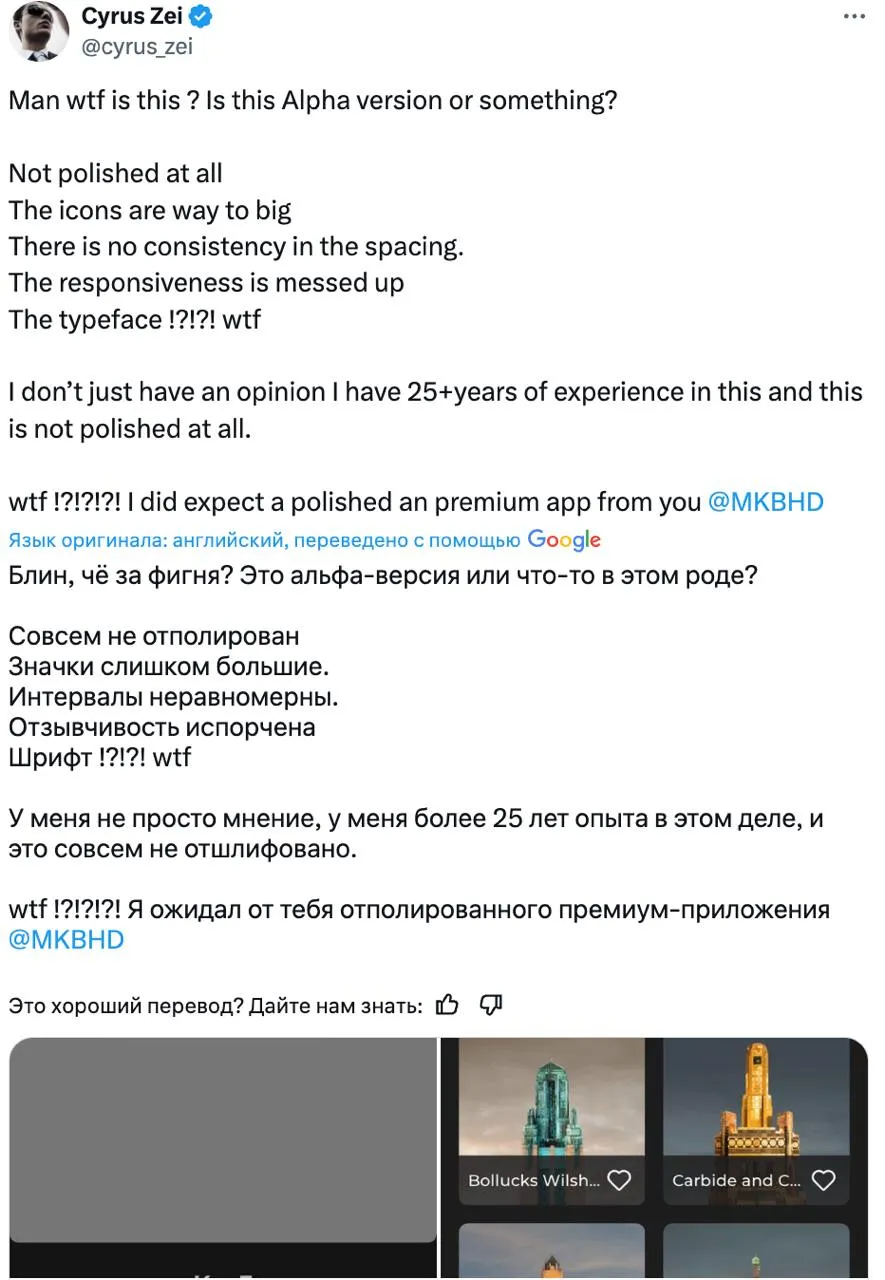This screenshot has width=885, height=1280.
Task: Open the @MKBHD mention in the original text
Action: 766,502
